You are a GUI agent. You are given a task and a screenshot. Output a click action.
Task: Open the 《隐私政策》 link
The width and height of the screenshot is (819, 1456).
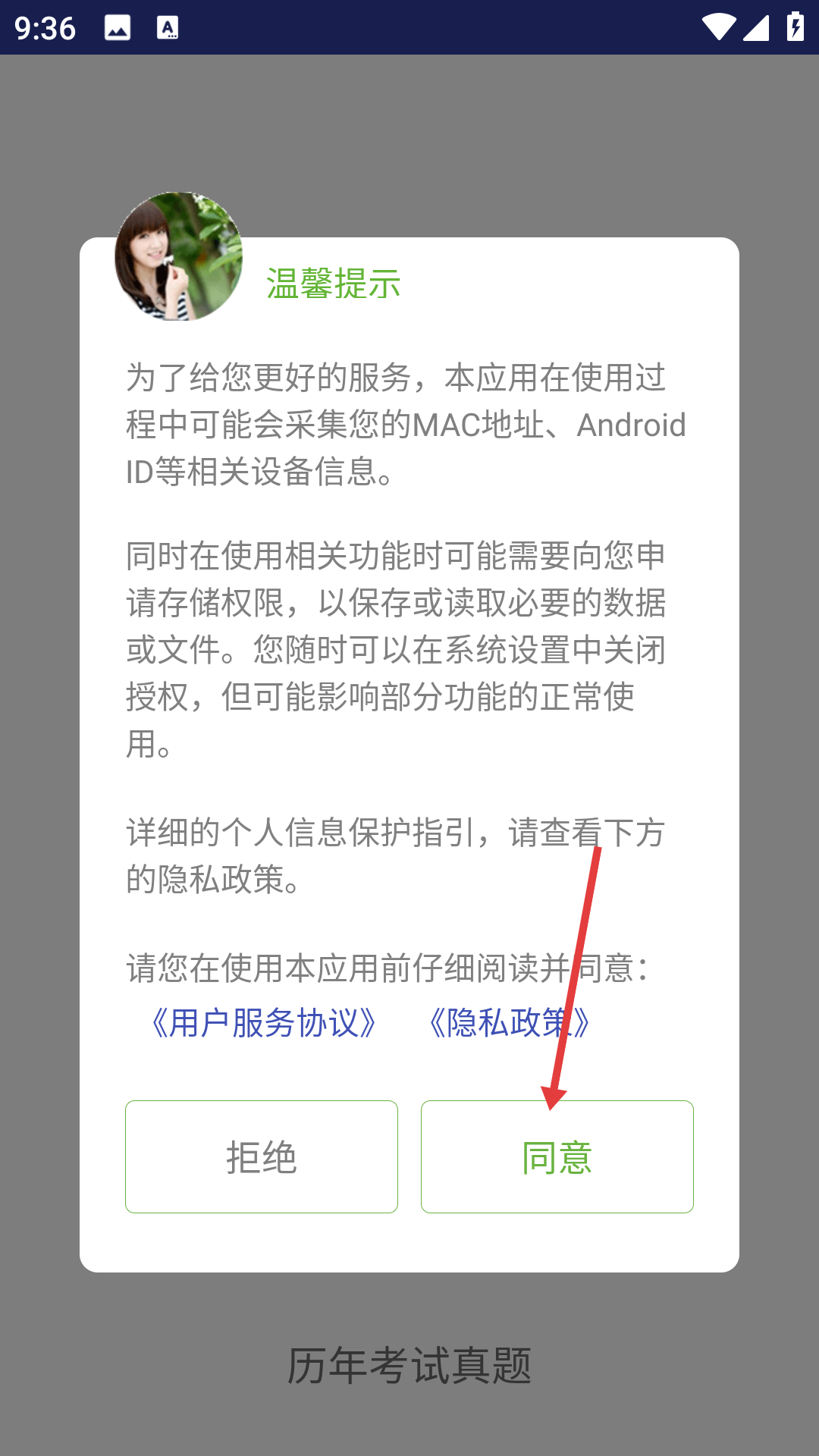(x=510, y=1023)
